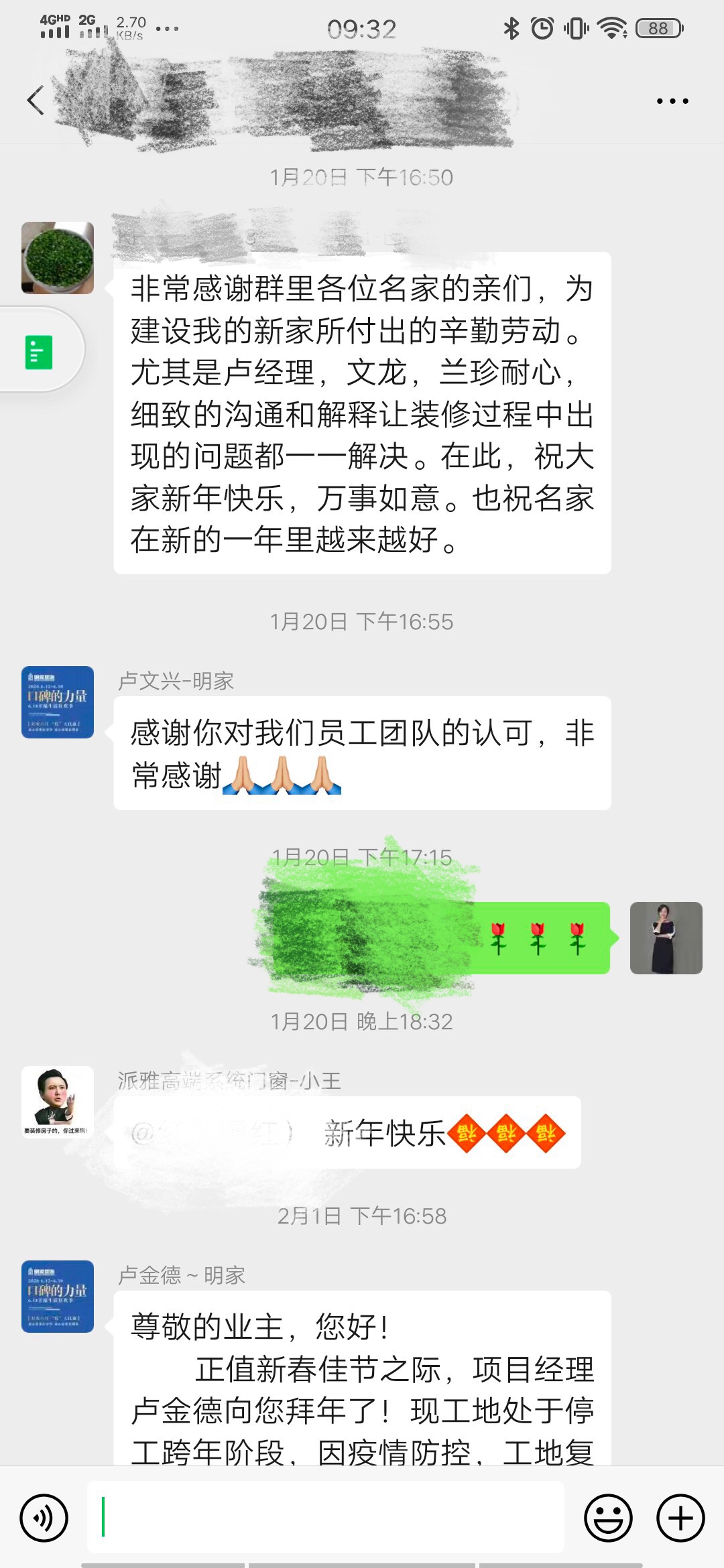The height and width of the screenshot is (1568, 724).
Task: Open my own avatar beside the roses message
Action: click(666, 937)
